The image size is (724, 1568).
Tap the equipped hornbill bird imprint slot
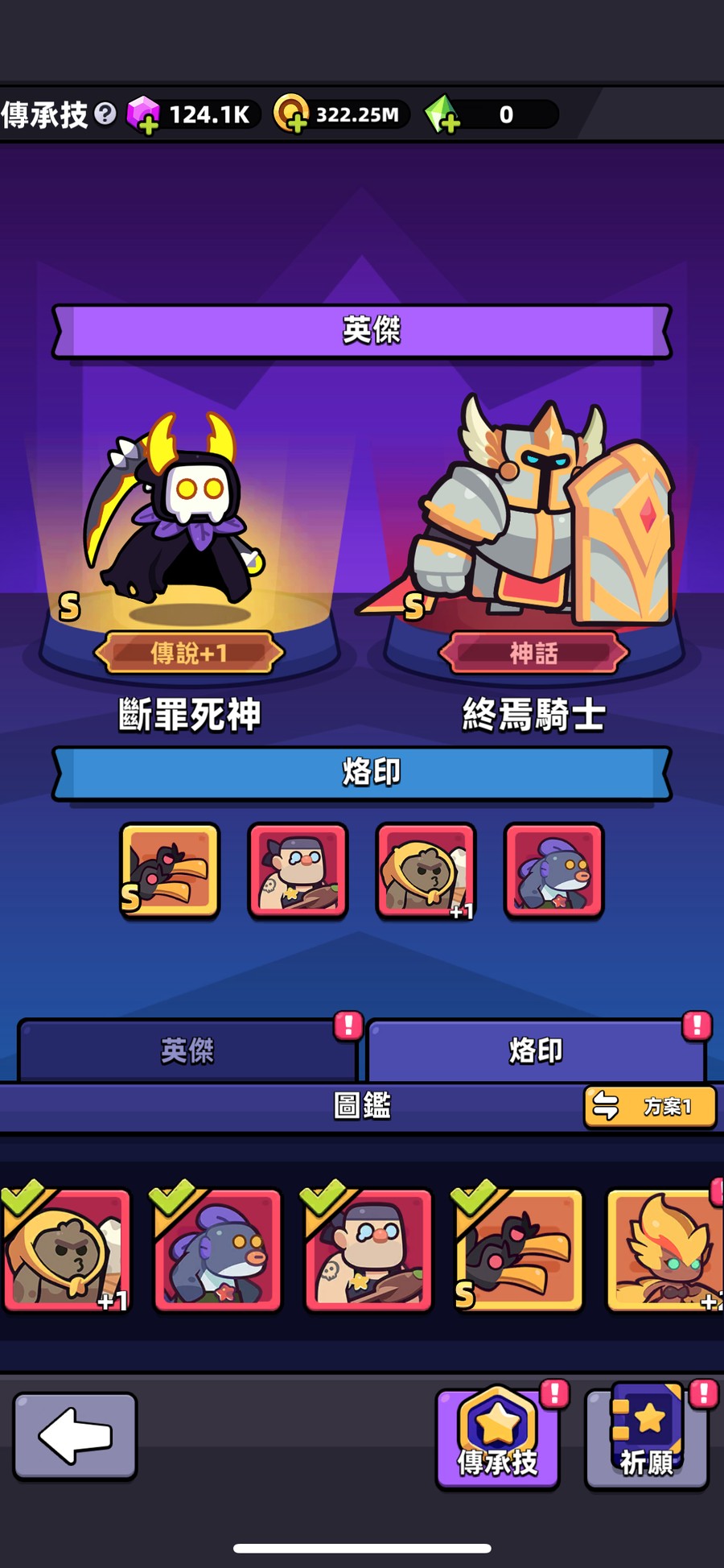(x=170, y=870)
